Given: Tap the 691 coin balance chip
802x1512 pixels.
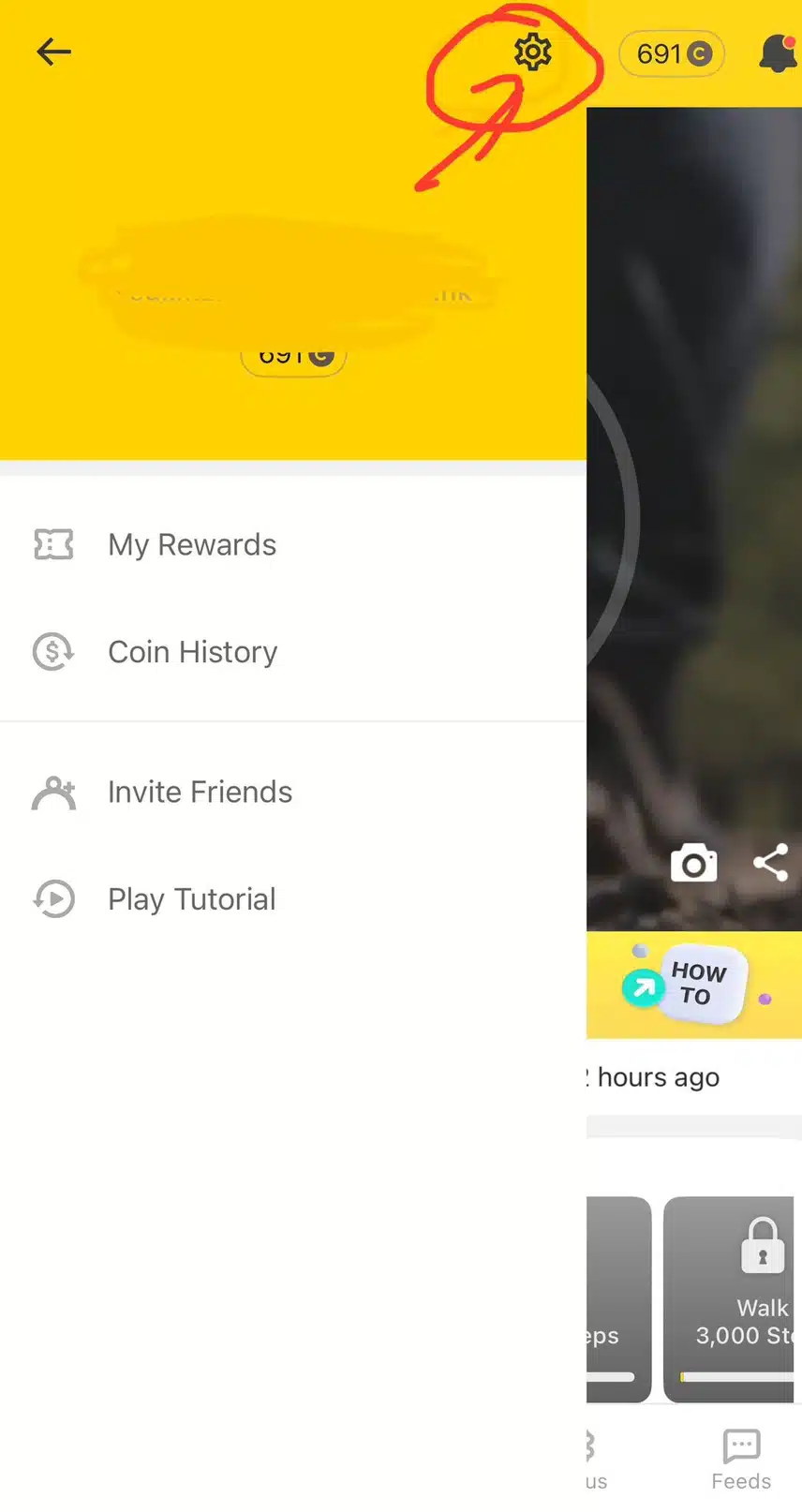Looking at the screenshot, I should point(672,54).
